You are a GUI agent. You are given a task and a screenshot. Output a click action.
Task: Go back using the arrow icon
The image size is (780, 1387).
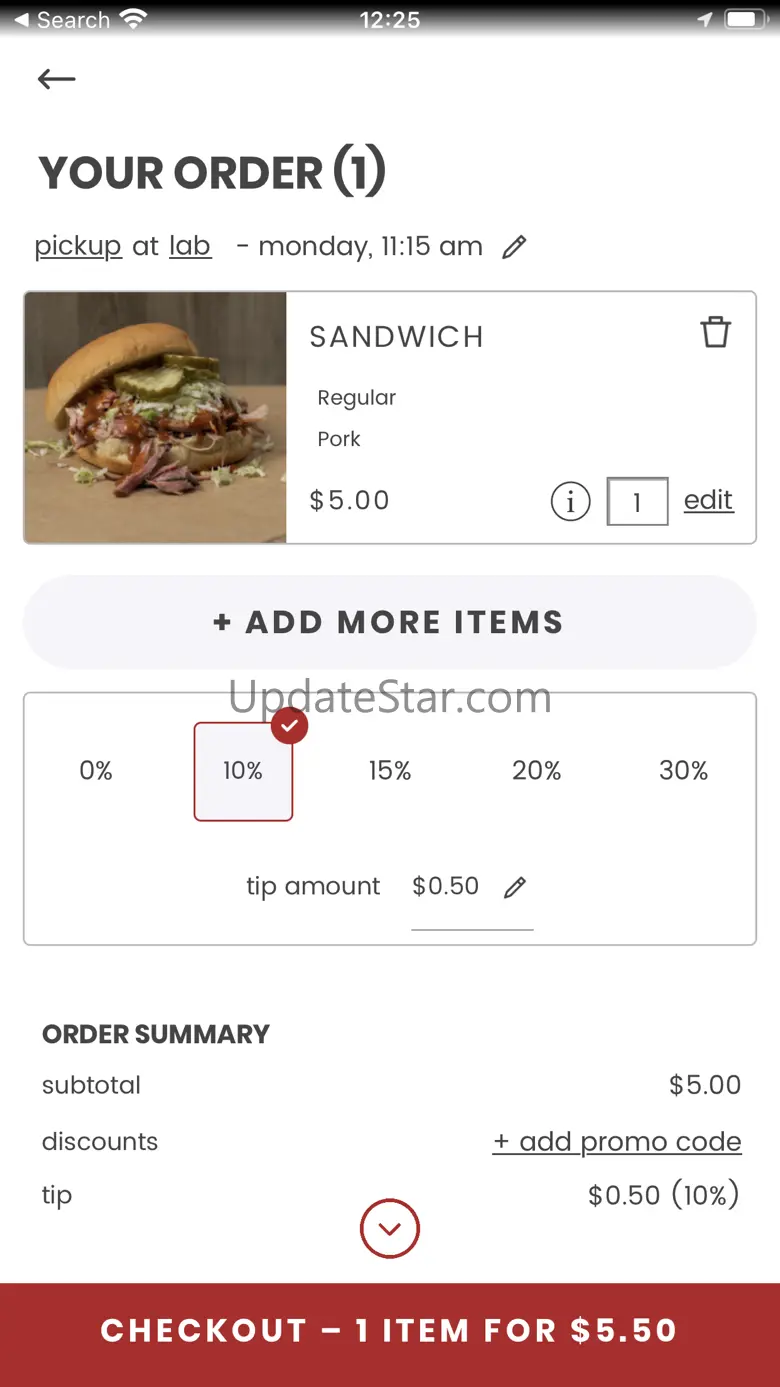click(x=57, y=79)
